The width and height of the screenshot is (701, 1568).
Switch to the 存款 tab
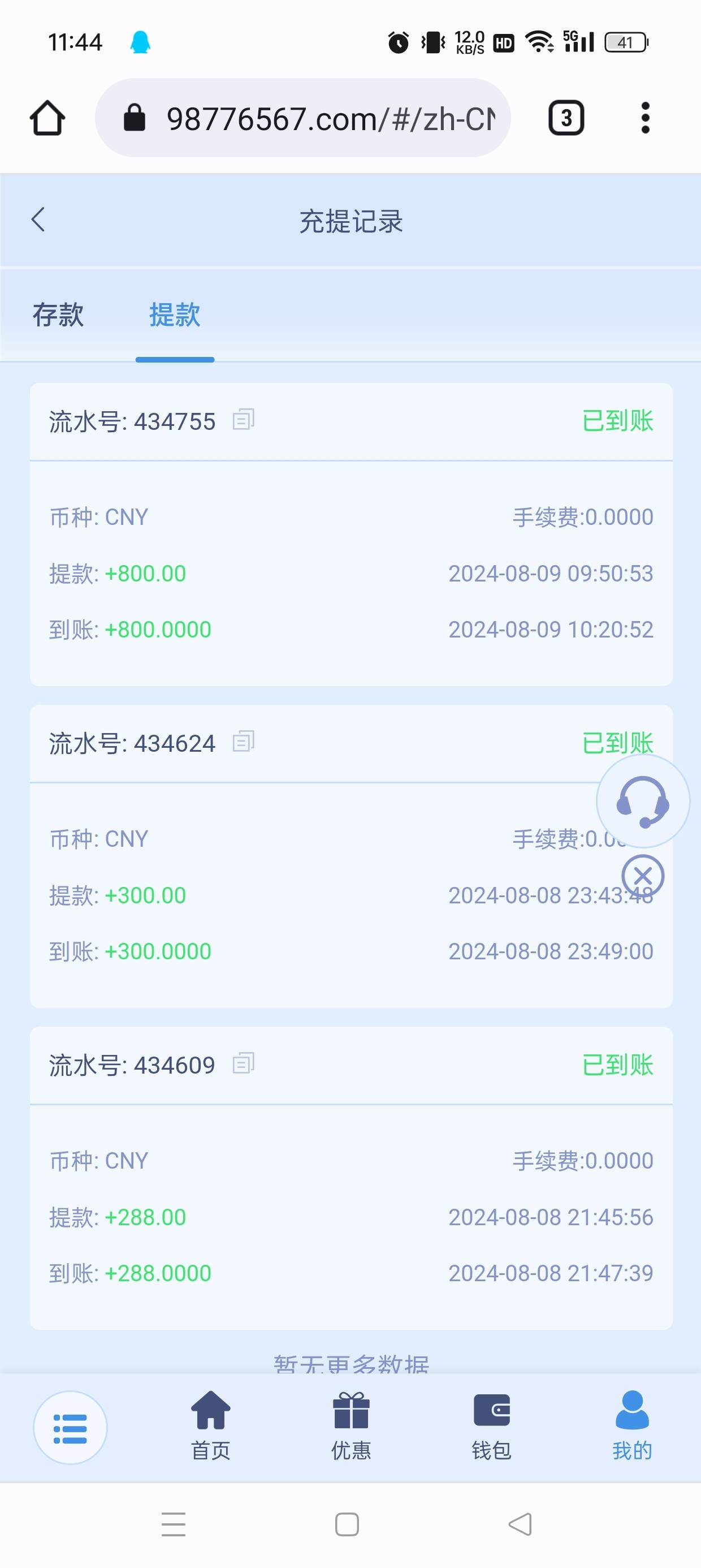(x=58, y=315)
